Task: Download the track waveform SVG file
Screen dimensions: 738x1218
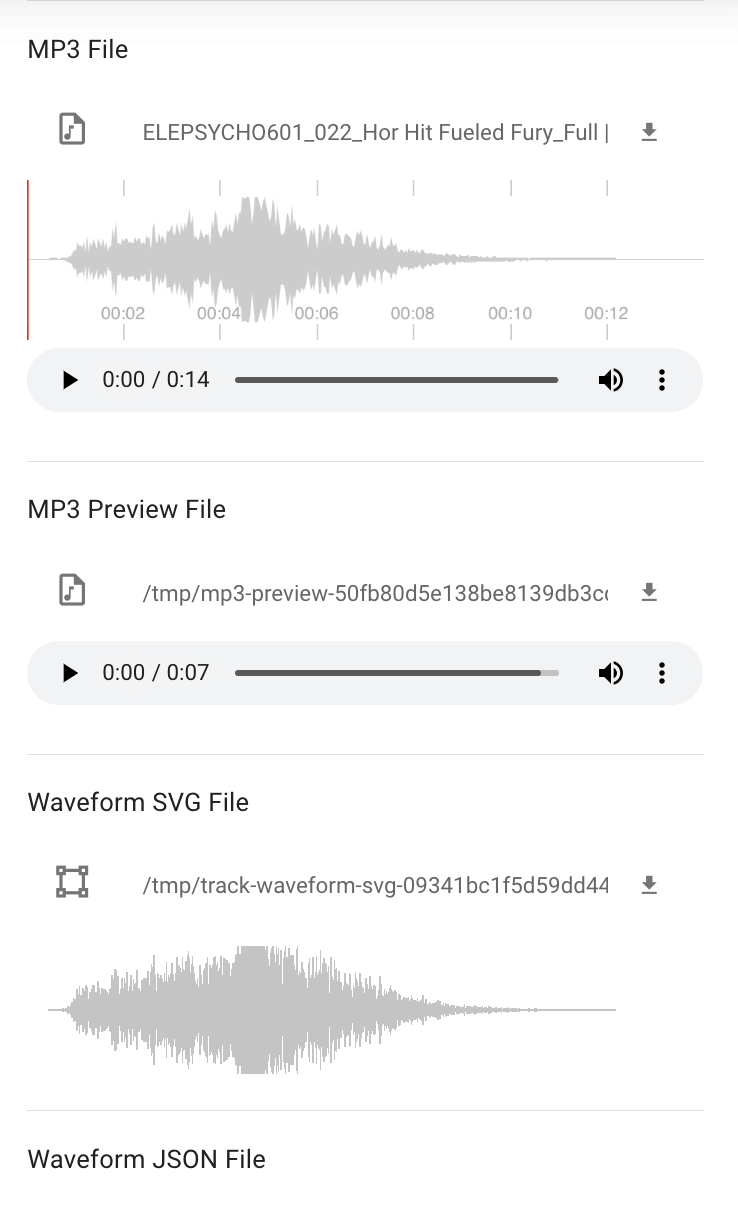Action: pyautogui.click(x=649, y=885)
